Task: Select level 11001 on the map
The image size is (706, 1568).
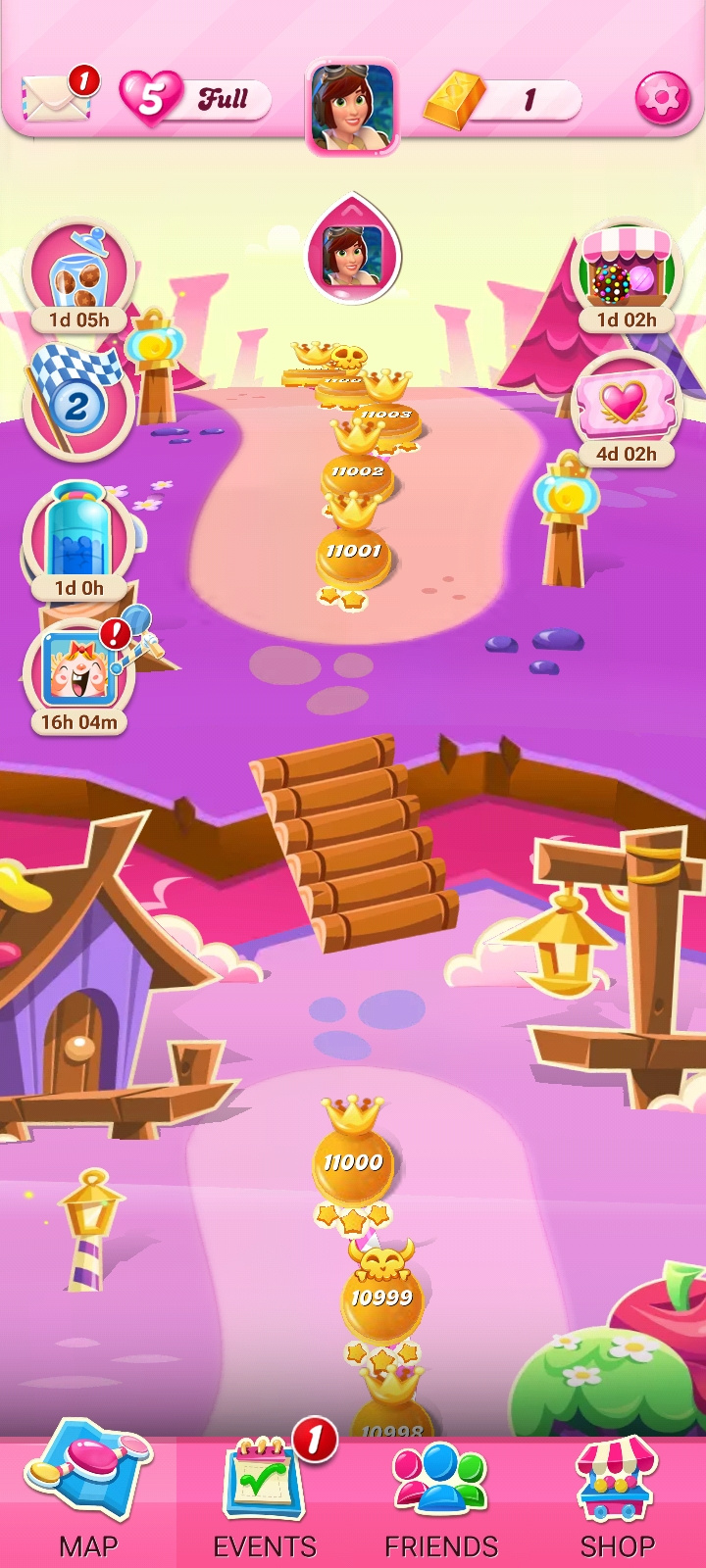Action: pos(353,551)
